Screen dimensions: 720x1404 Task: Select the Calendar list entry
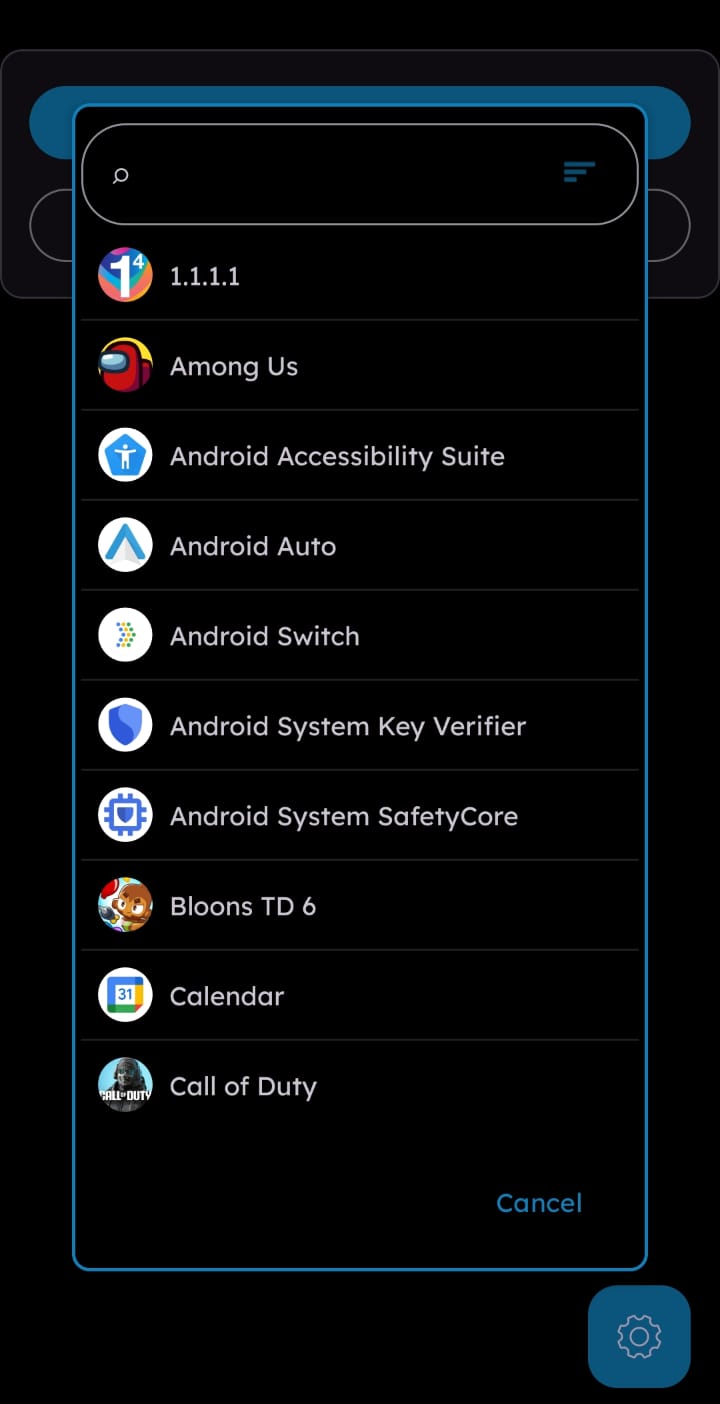(x=300, y=995)
